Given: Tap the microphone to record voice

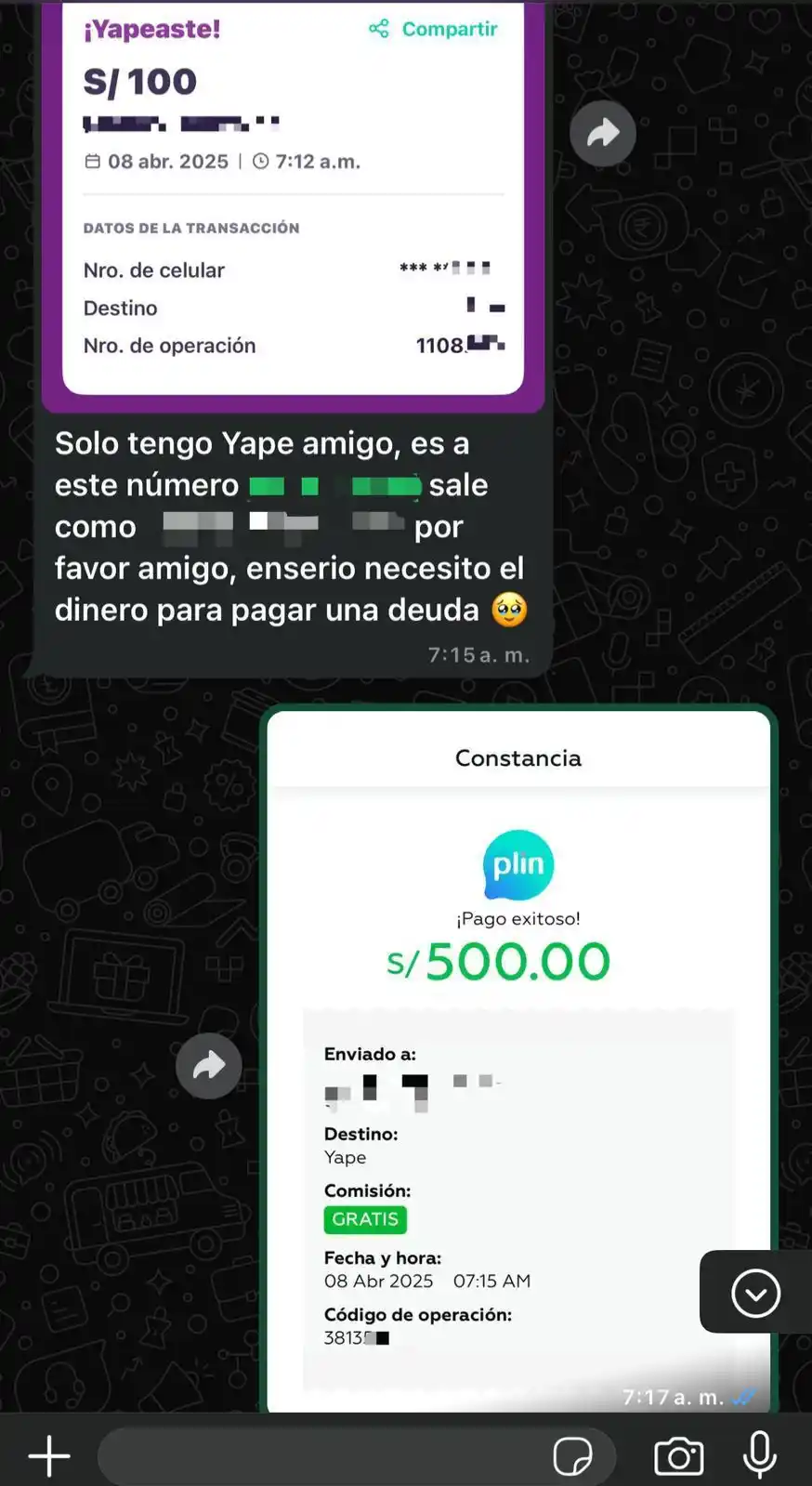Looking at the screenshot, I should click(x=759, y=1455).
